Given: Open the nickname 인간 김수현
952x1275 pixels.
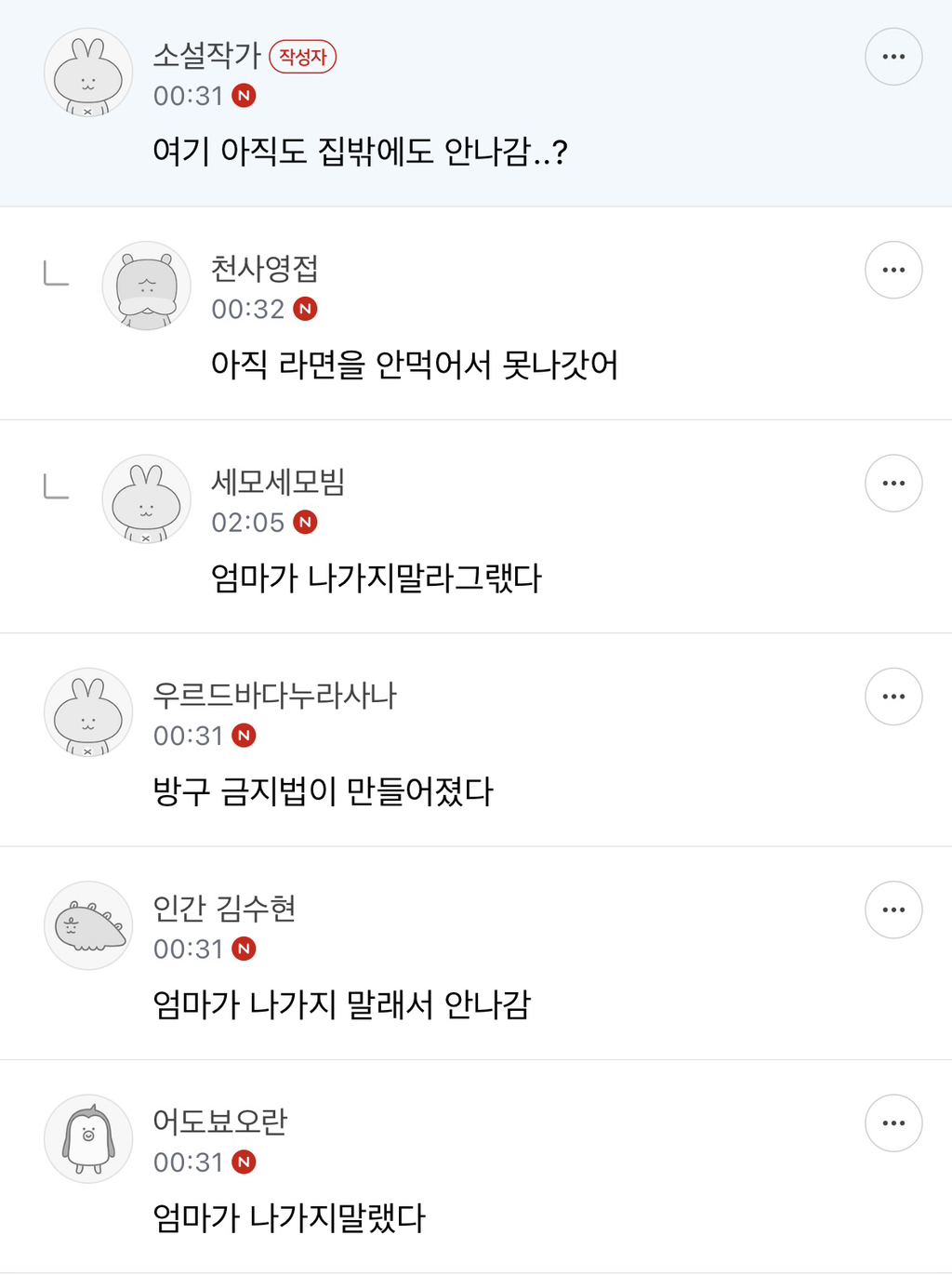Looking at the screenshot, I should pyautogui.click(x=224, y=908).
